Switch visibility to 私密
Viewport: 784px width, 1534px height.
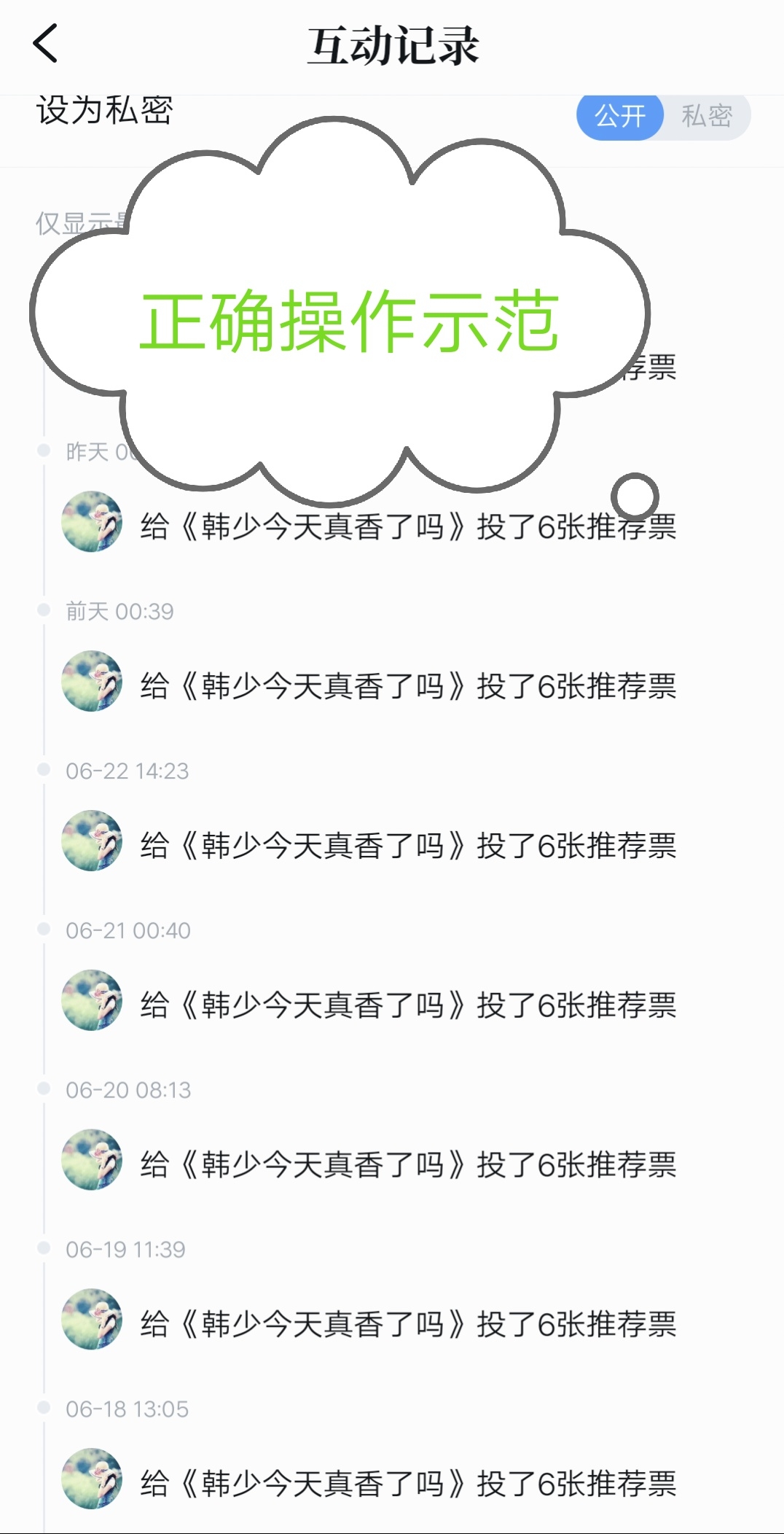point(707,116)
